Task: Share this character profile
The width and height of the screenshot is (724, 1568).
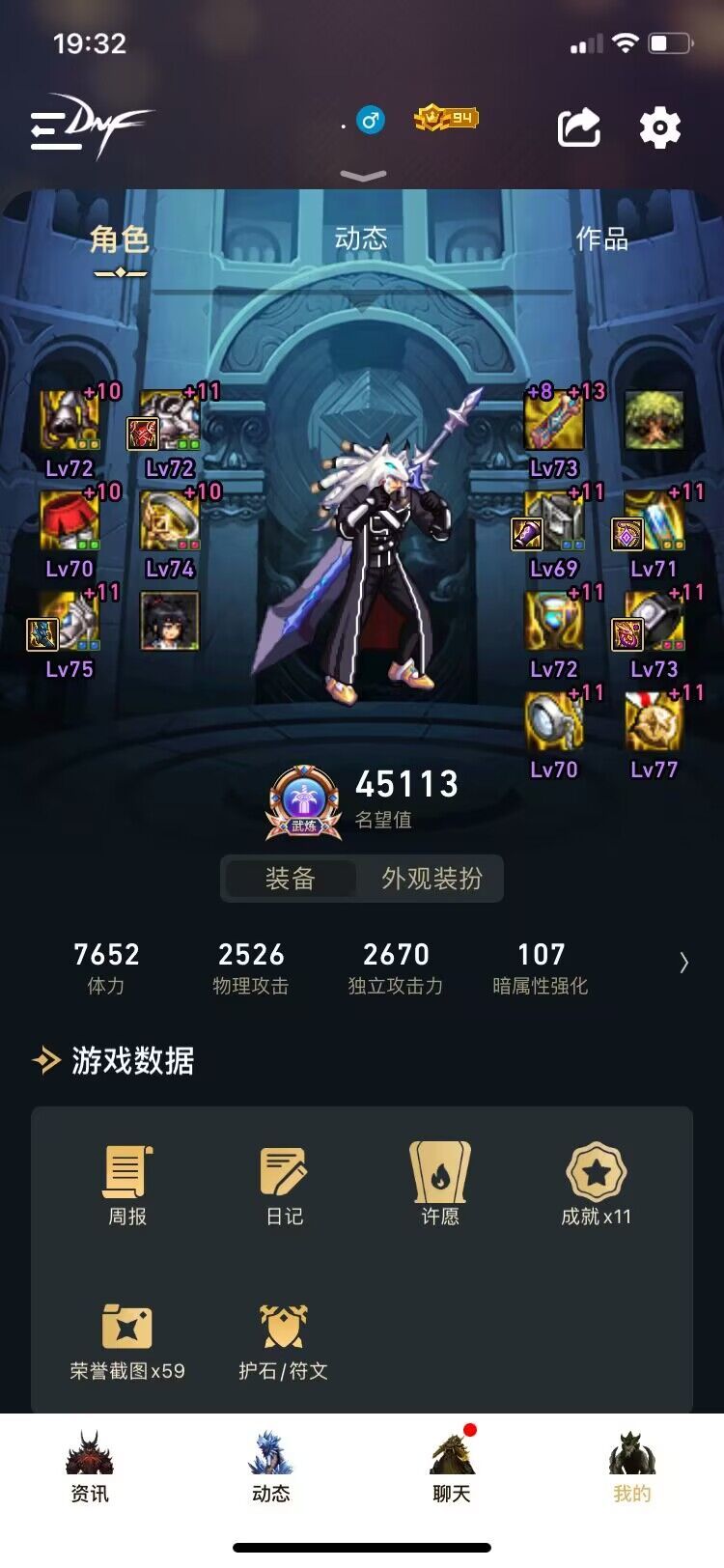Action: pyautogui.click(x=578, y=127)
